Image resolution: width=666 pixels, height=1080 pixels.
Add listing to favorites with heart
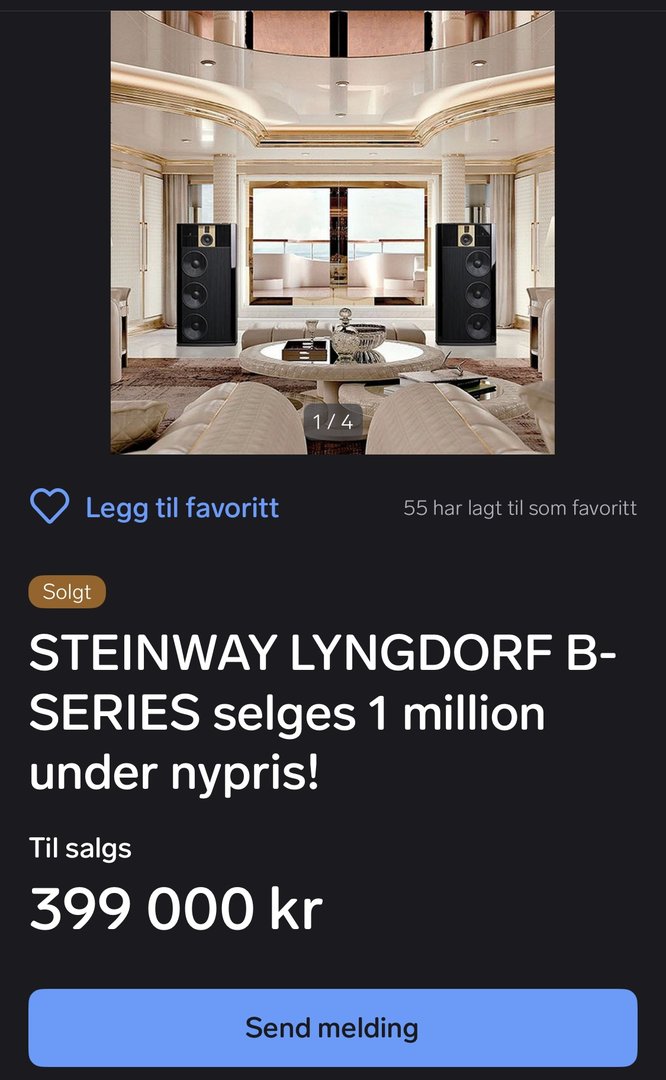coord(50,508)
